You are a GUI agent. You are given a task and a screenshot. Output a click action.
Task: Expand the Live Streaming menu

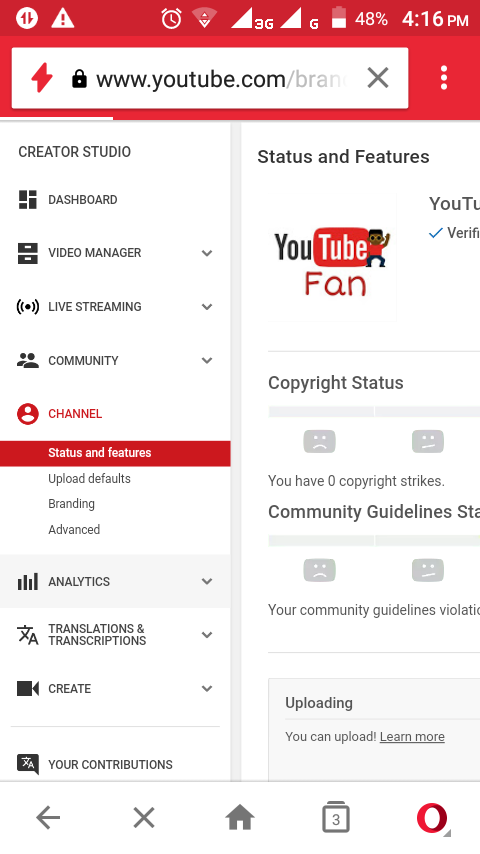(115, 307)
